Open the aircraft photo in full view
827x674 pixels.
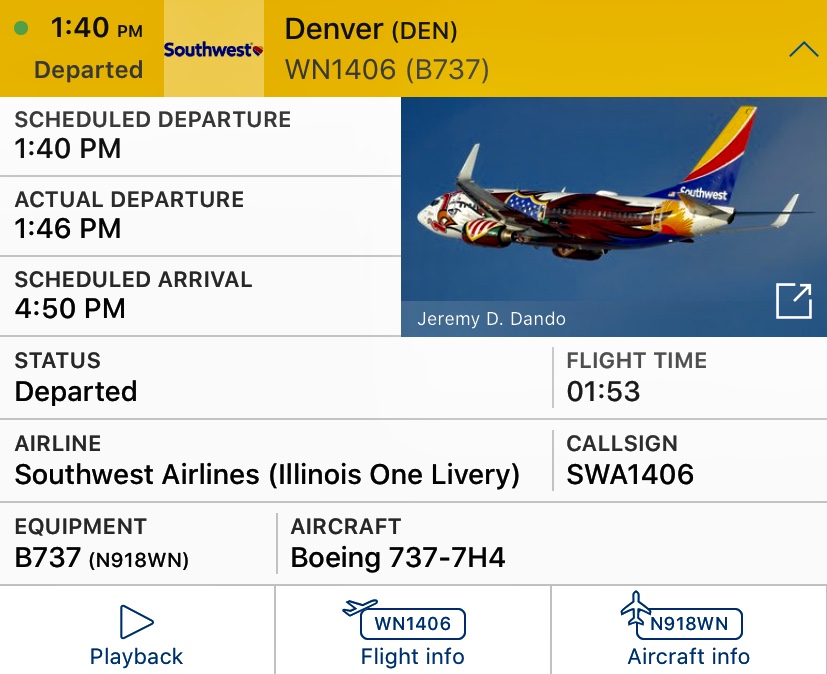[x=794, y=301]
